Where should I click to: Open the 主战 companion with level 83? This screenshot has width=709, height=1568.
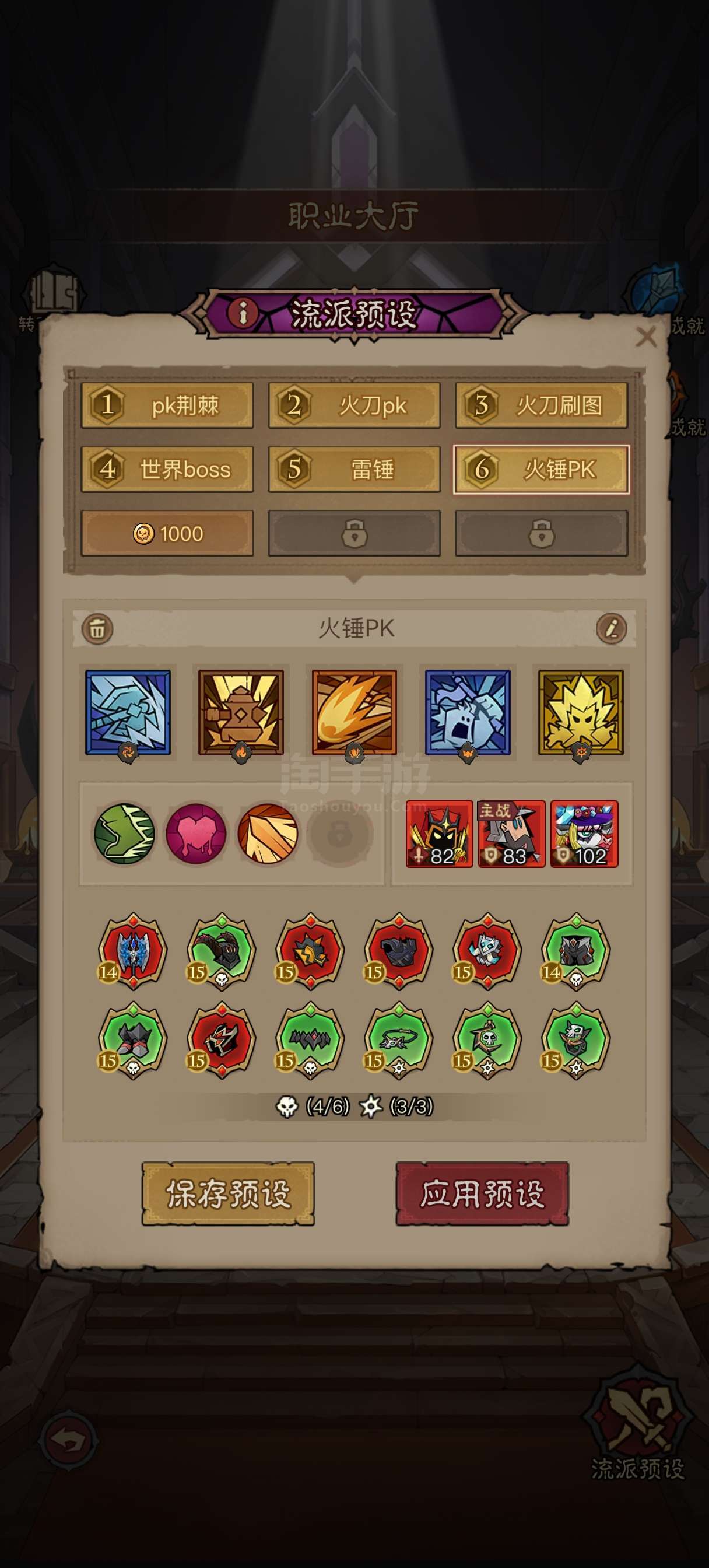click(x=511, y=834)
